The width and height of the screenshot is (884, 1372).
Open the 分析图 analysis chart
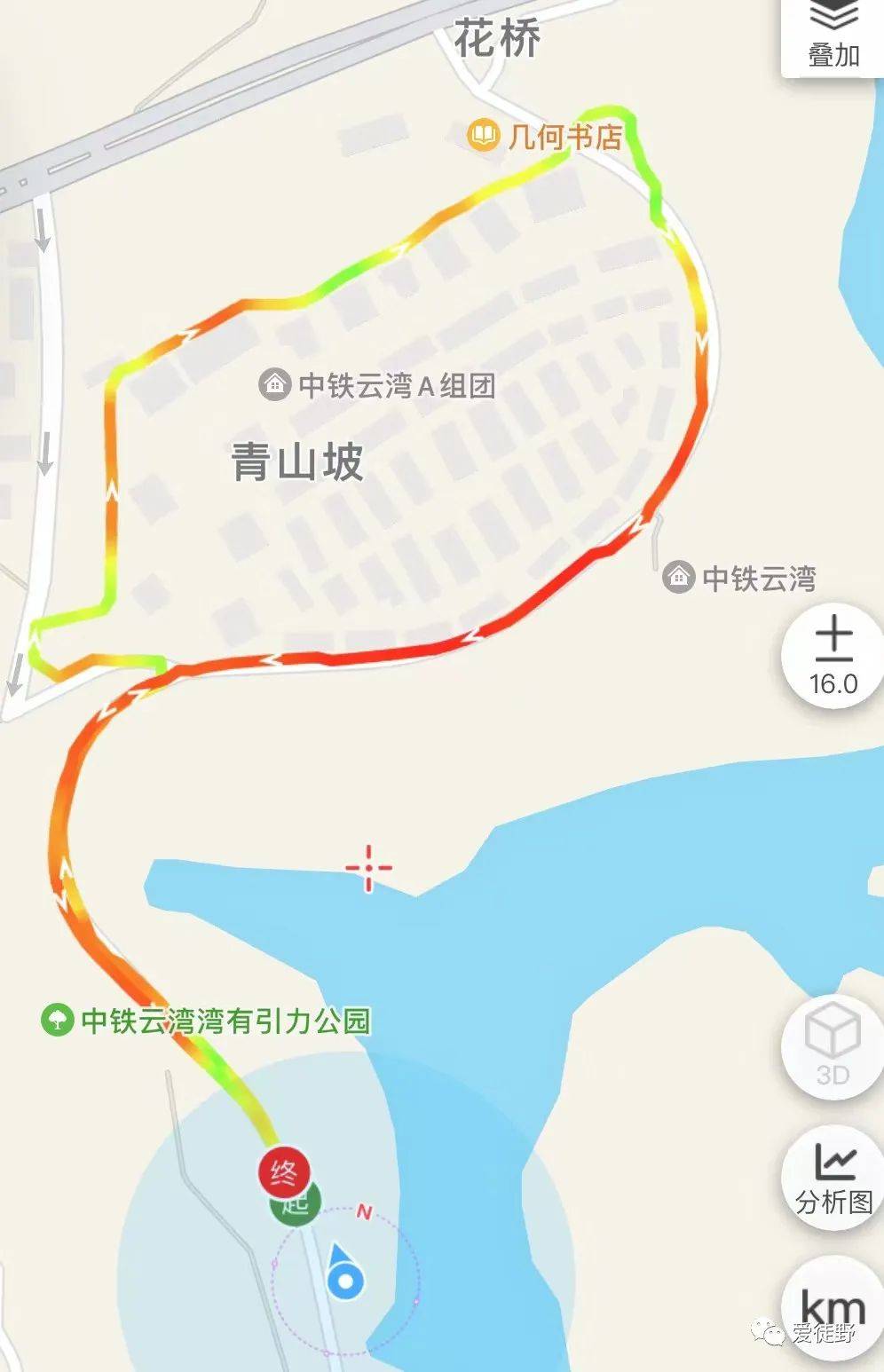point(833,1179)
